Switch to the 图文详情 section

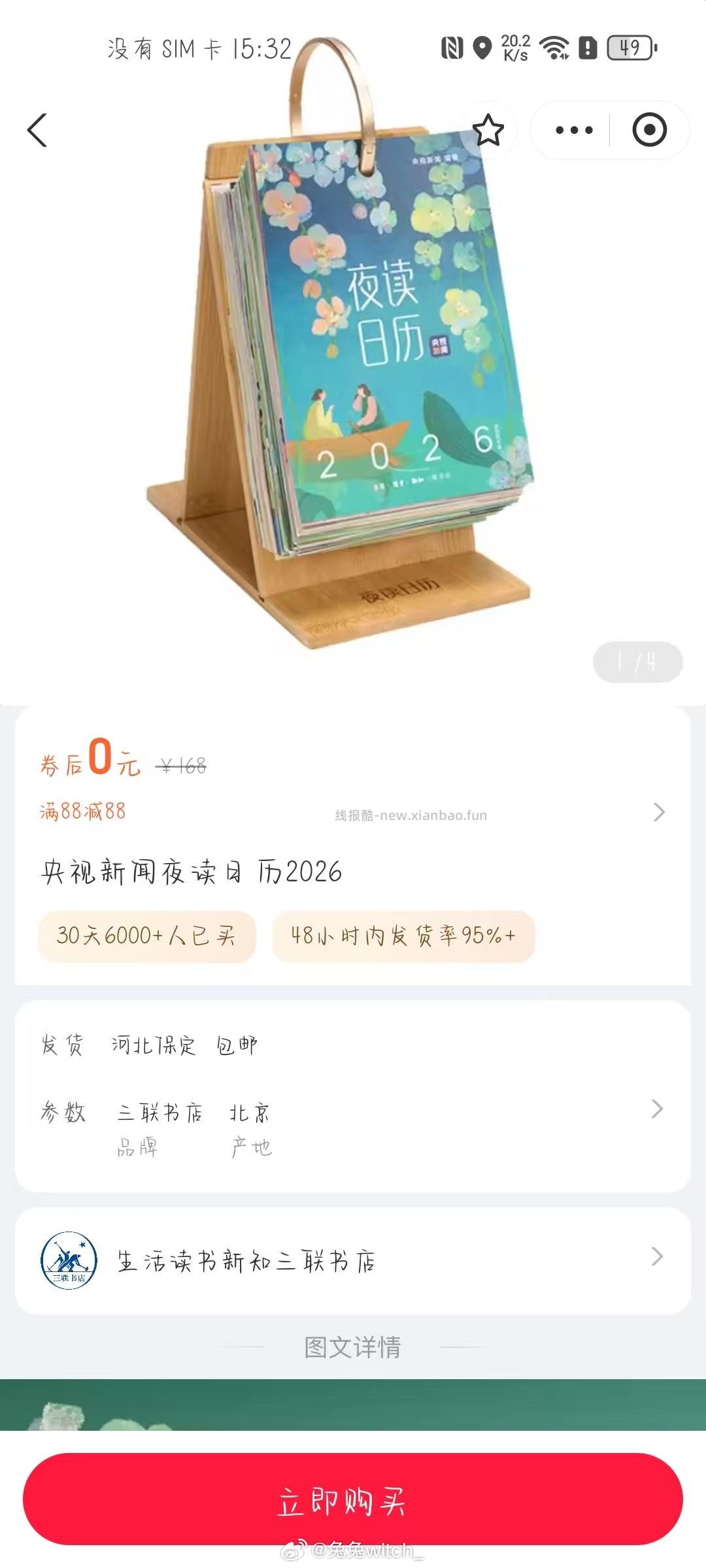(x=353, y=1347)
